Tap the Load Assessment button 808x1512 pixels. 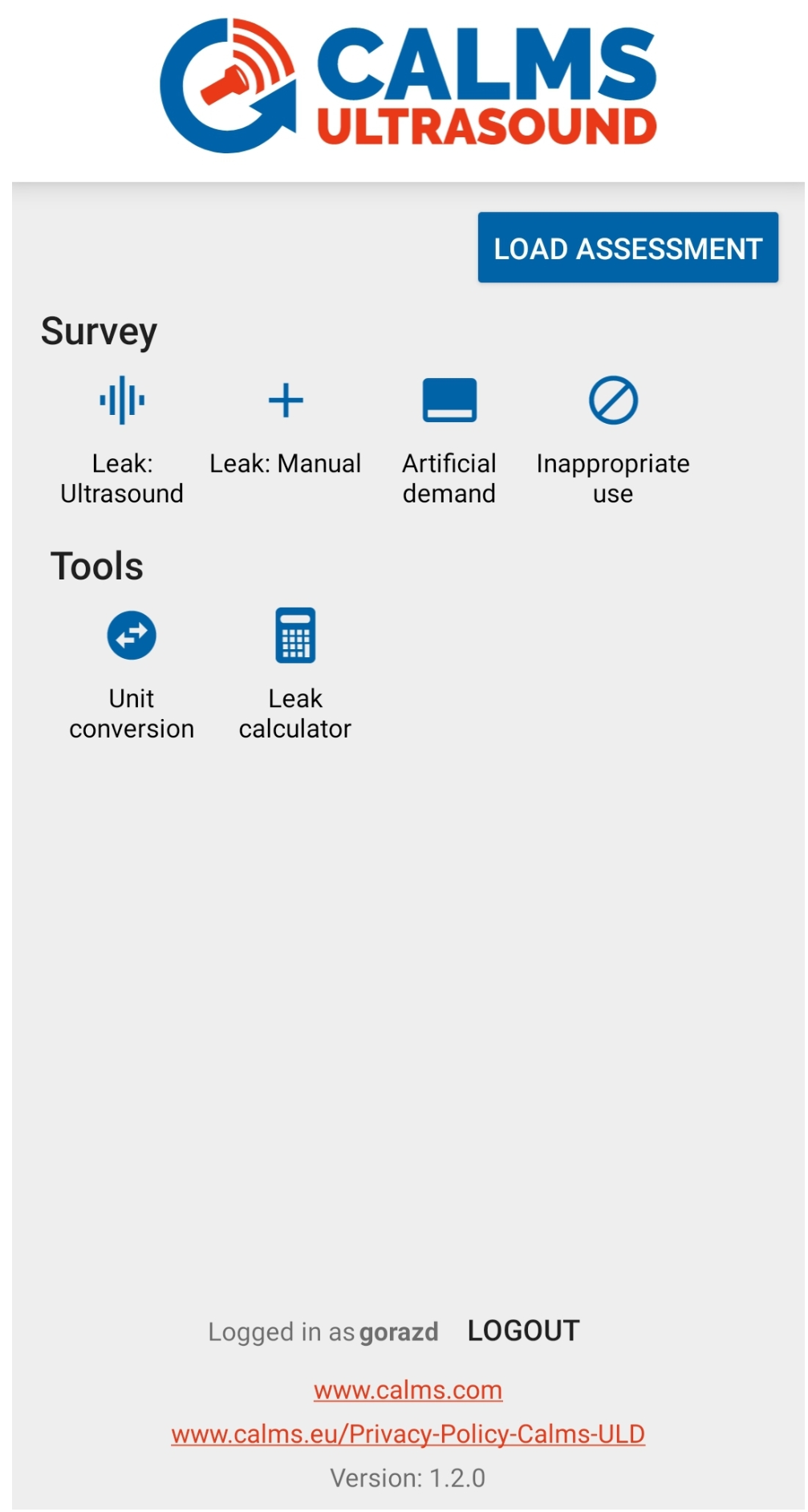pyautogui.click(x=627, y=247)
